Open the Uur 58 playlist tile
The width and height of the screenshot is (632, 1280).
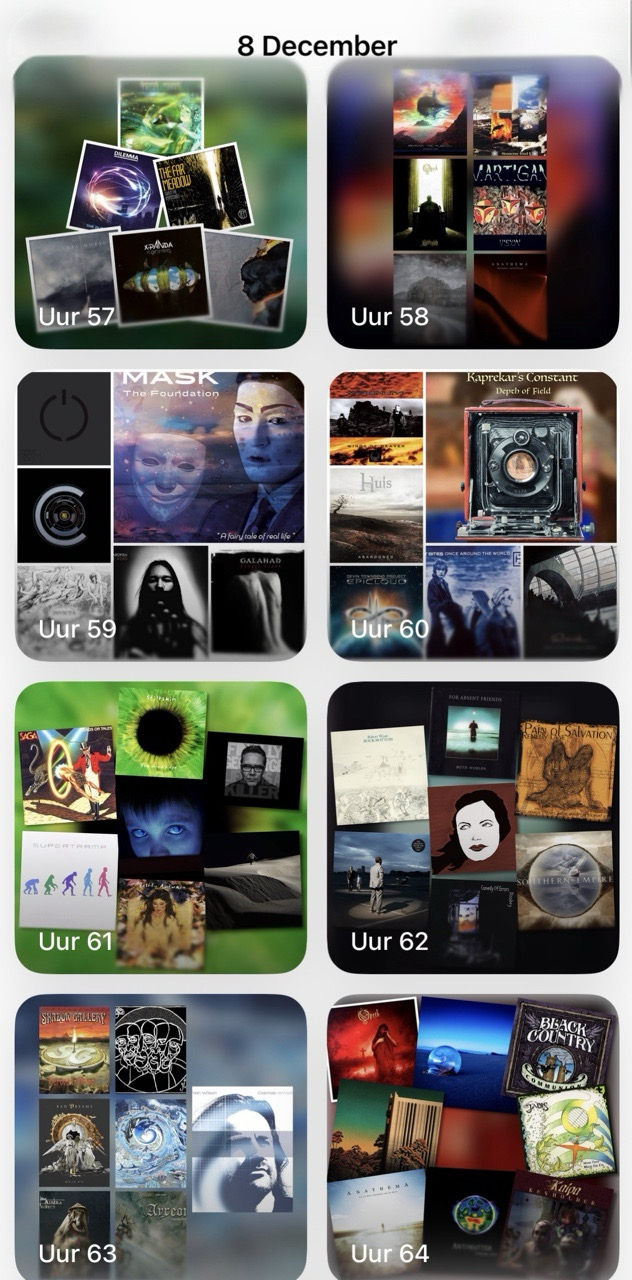(473, 202)
